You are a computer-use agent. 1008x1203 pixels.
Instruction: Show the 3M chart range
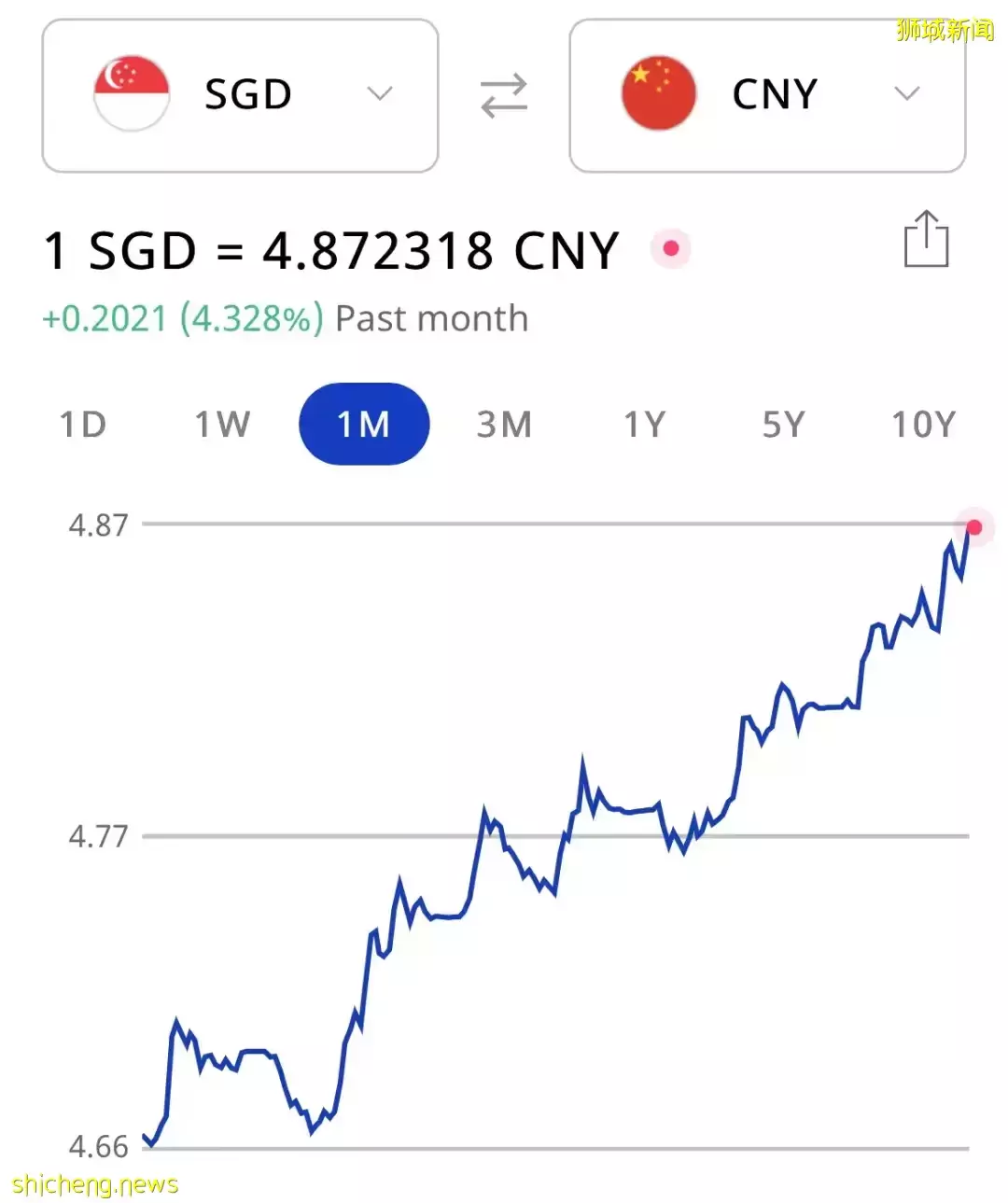(504, 425)
